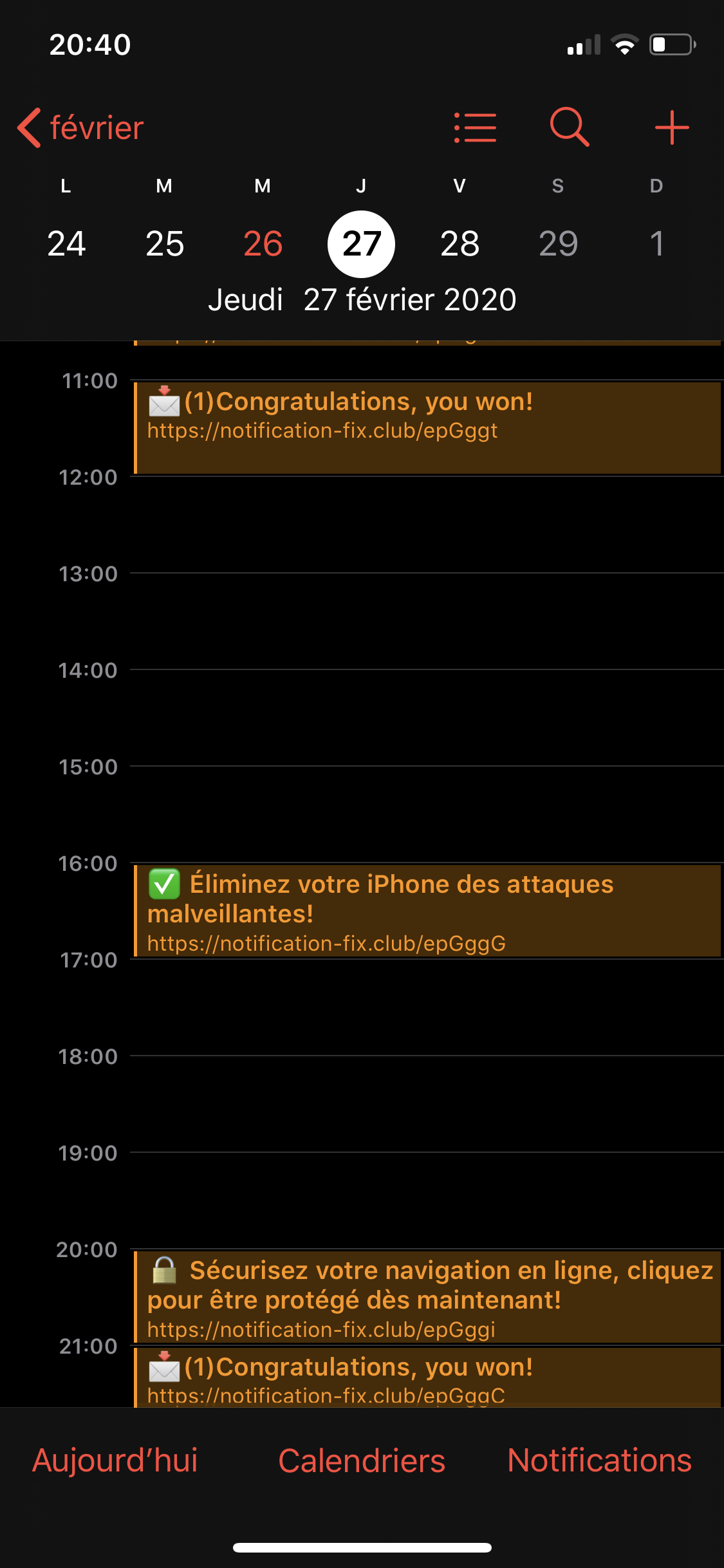724x1568 pixels.
Task: Jump to Aujourd'hui
Action: point(115,1460)
